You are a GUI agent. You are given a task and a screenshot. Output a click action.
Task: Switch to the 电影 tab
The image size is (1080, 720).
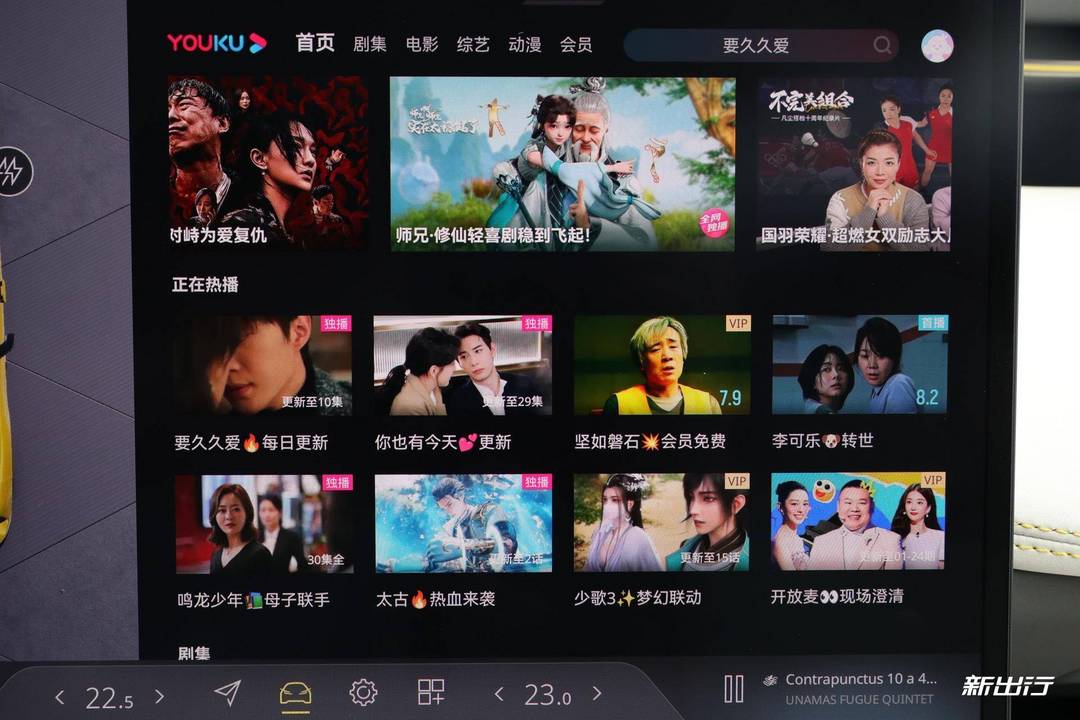(x=421, y=45)
